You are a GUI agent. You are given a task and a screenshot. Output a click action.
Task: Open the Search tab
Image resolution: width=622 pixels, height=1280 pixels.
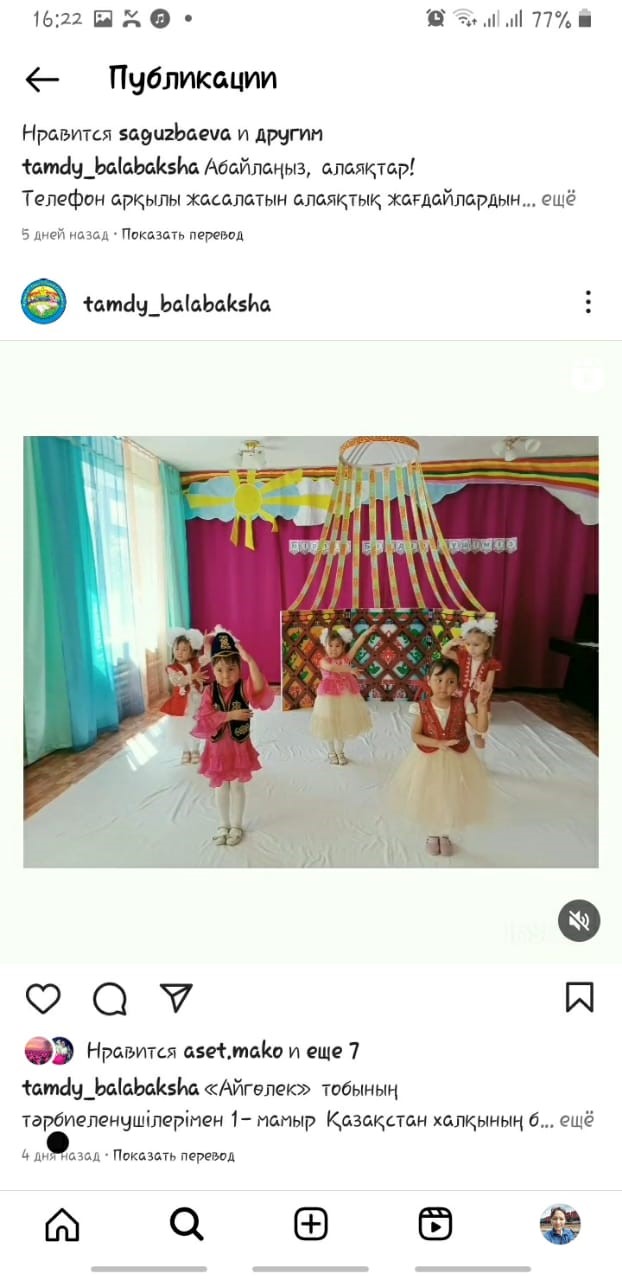tap(186, 1224)
